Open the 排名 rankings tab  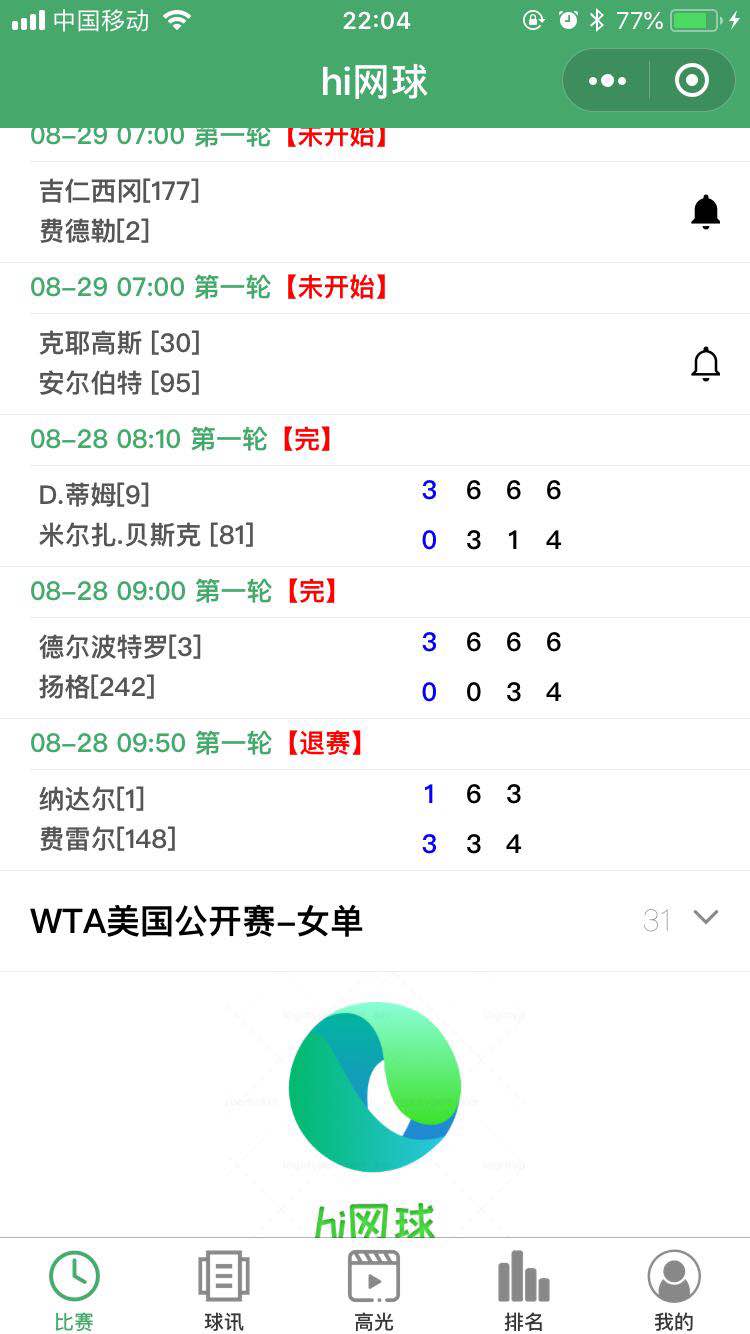(524, 1288)
